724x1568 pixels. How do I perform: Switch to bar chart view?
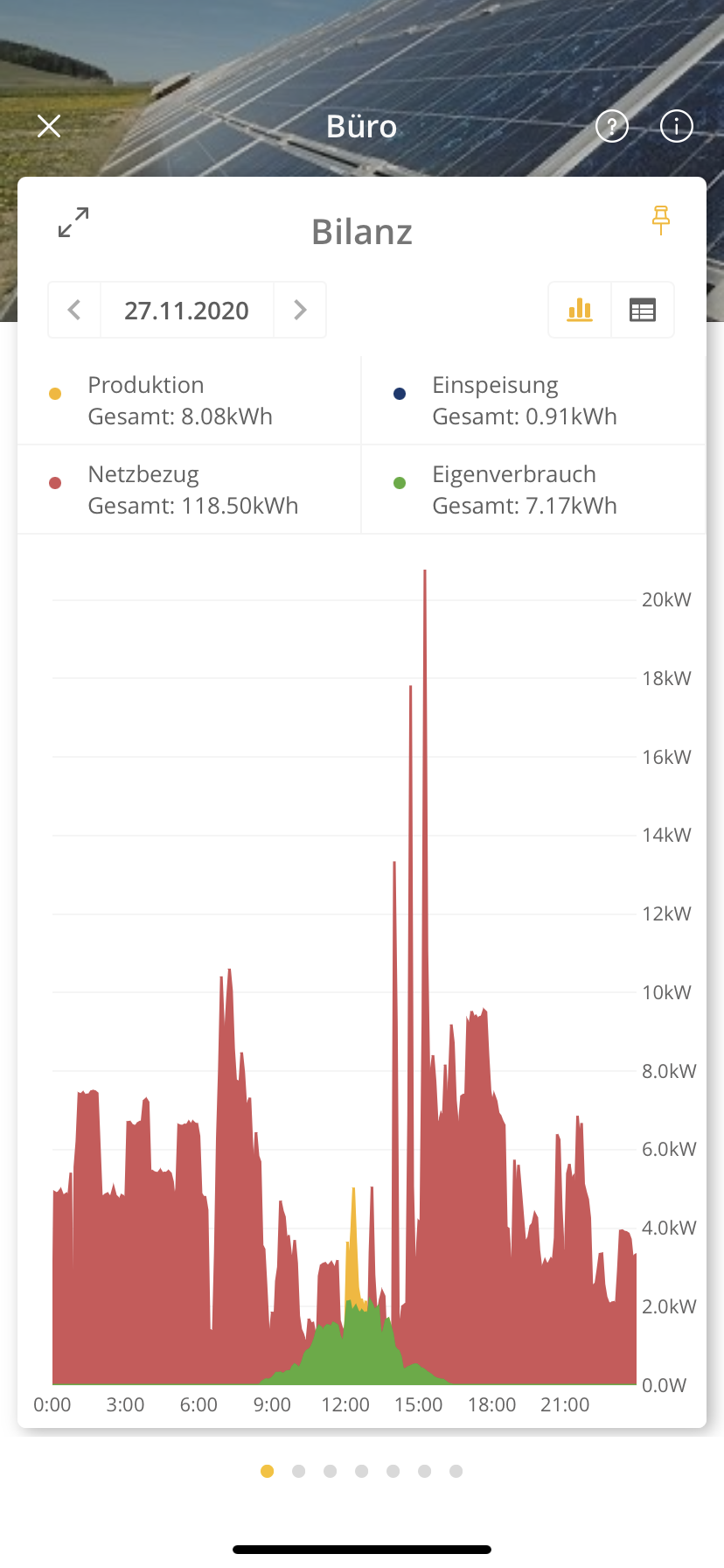580,310
